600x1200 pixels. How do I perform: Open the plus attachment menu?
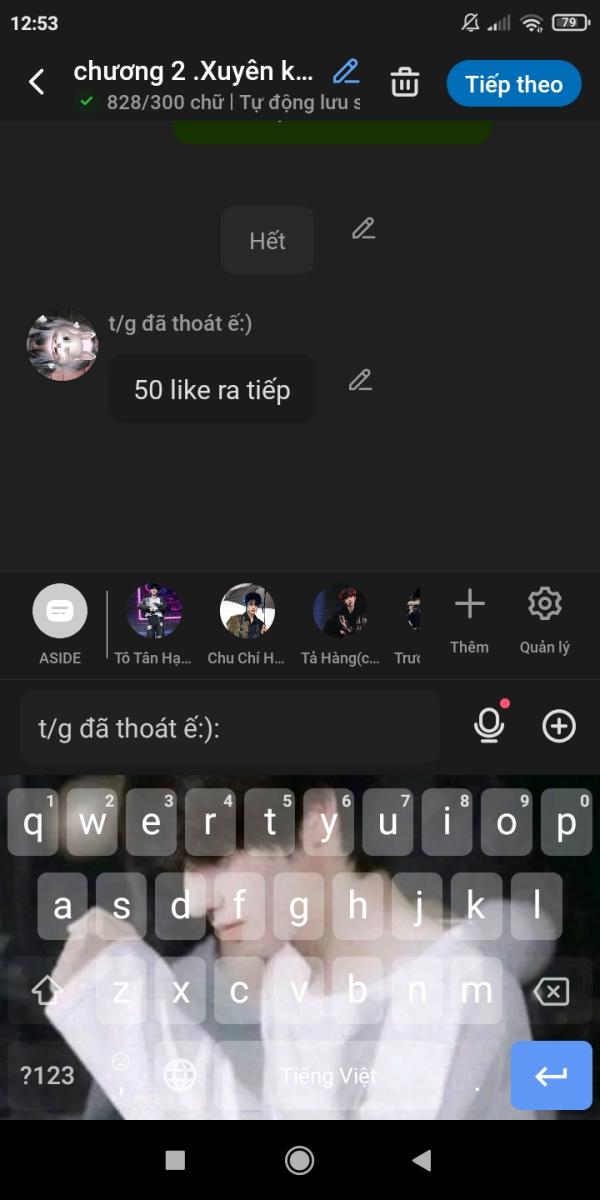(x=559, y=726)
